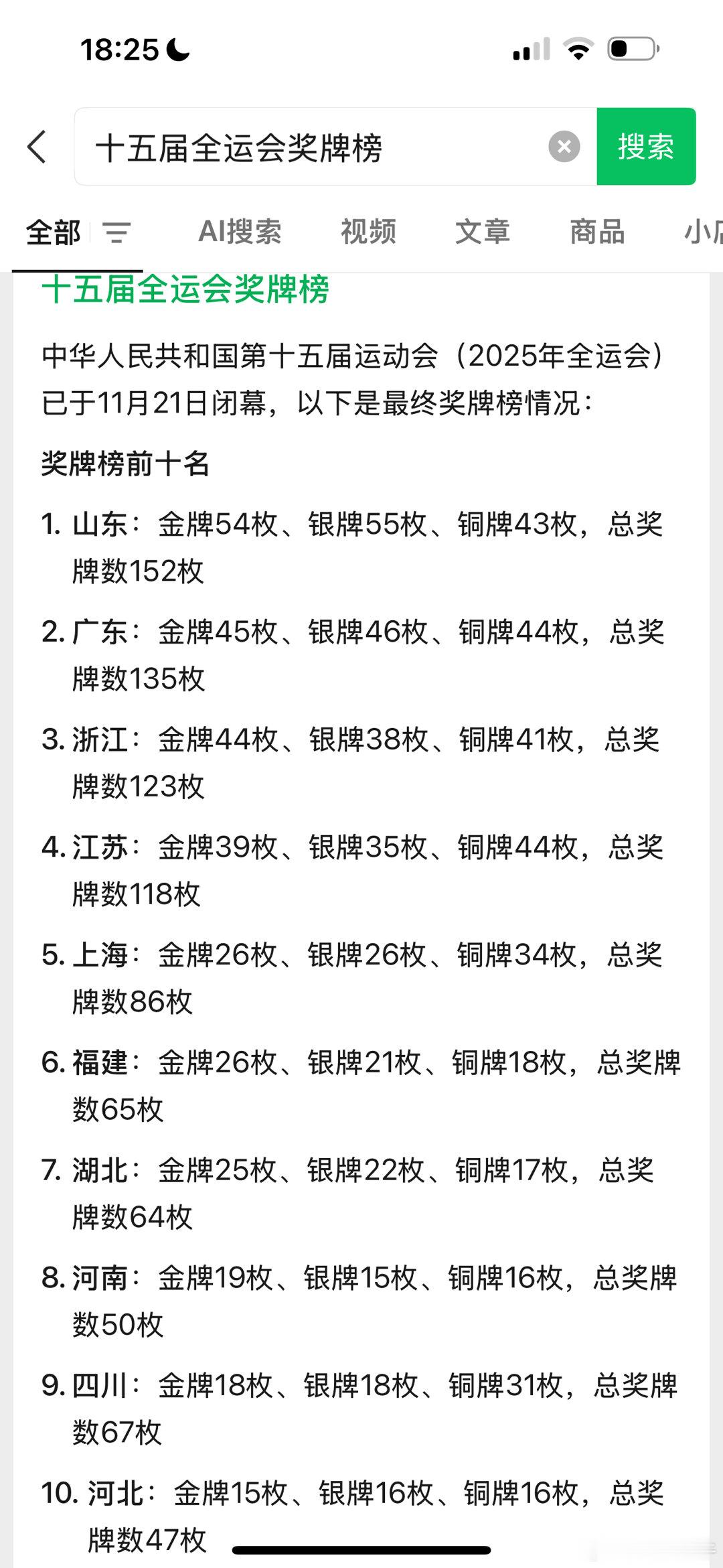Switch to the 视频 tab
Image resolution: width=723 pixels, height=1568 pixels.
pyautogui.click(x=369, y=232)
